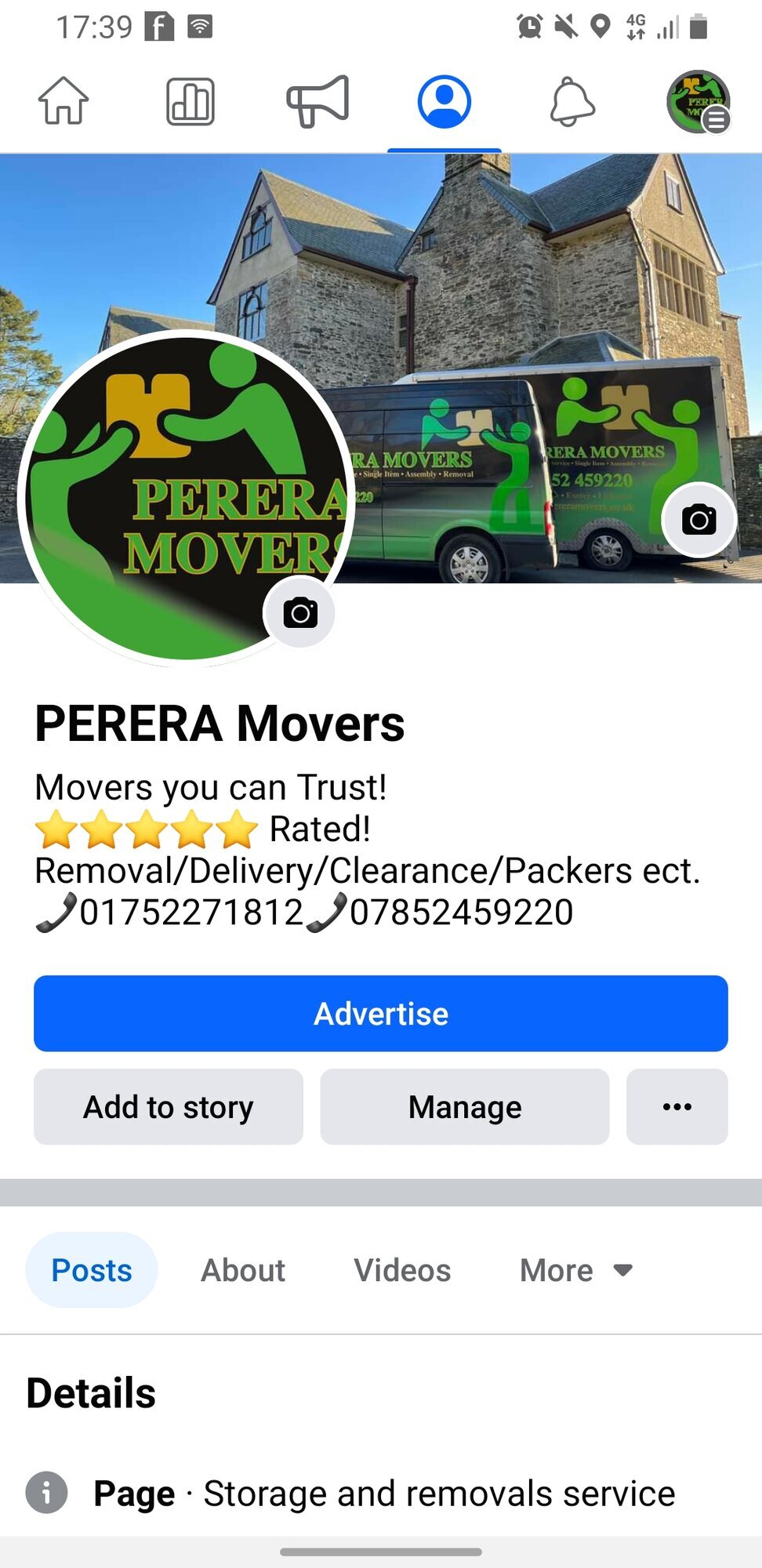Select the Posts tab
Viewport: 762px width, 1568px height.
point(92,1270)
